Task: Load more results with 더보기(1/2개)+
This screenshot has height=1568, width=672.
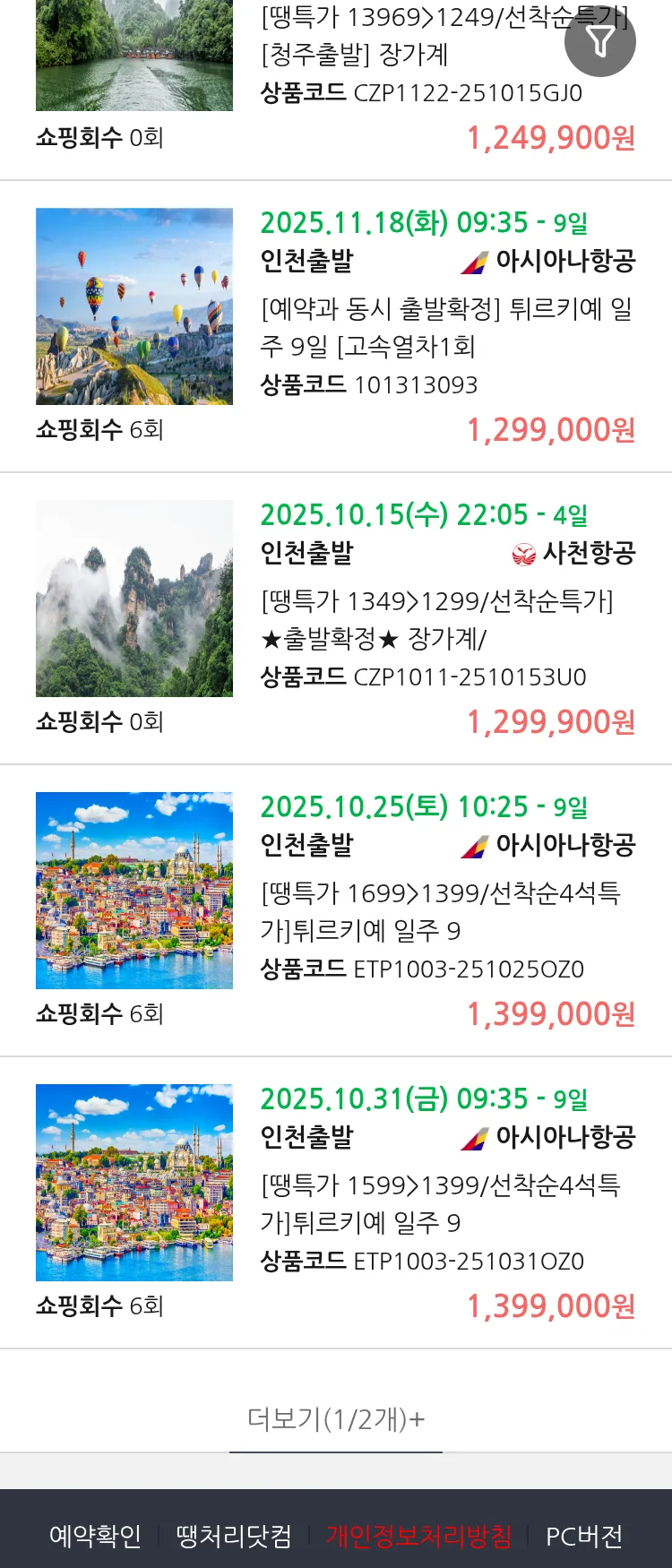Action: (336, 1419)
